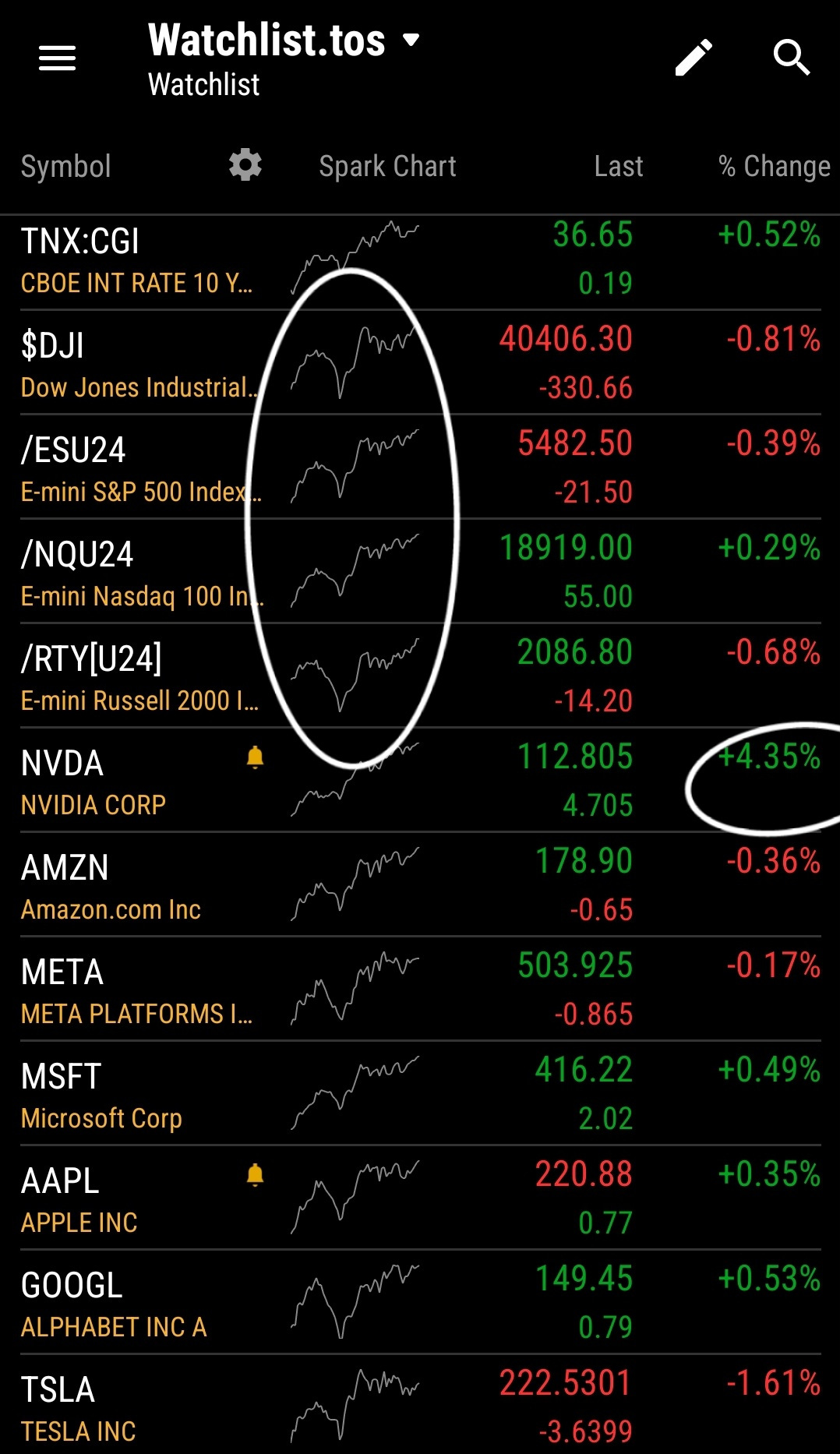Open column settings gear icon
Viewport: 840px width, 1454px height.
245,165
